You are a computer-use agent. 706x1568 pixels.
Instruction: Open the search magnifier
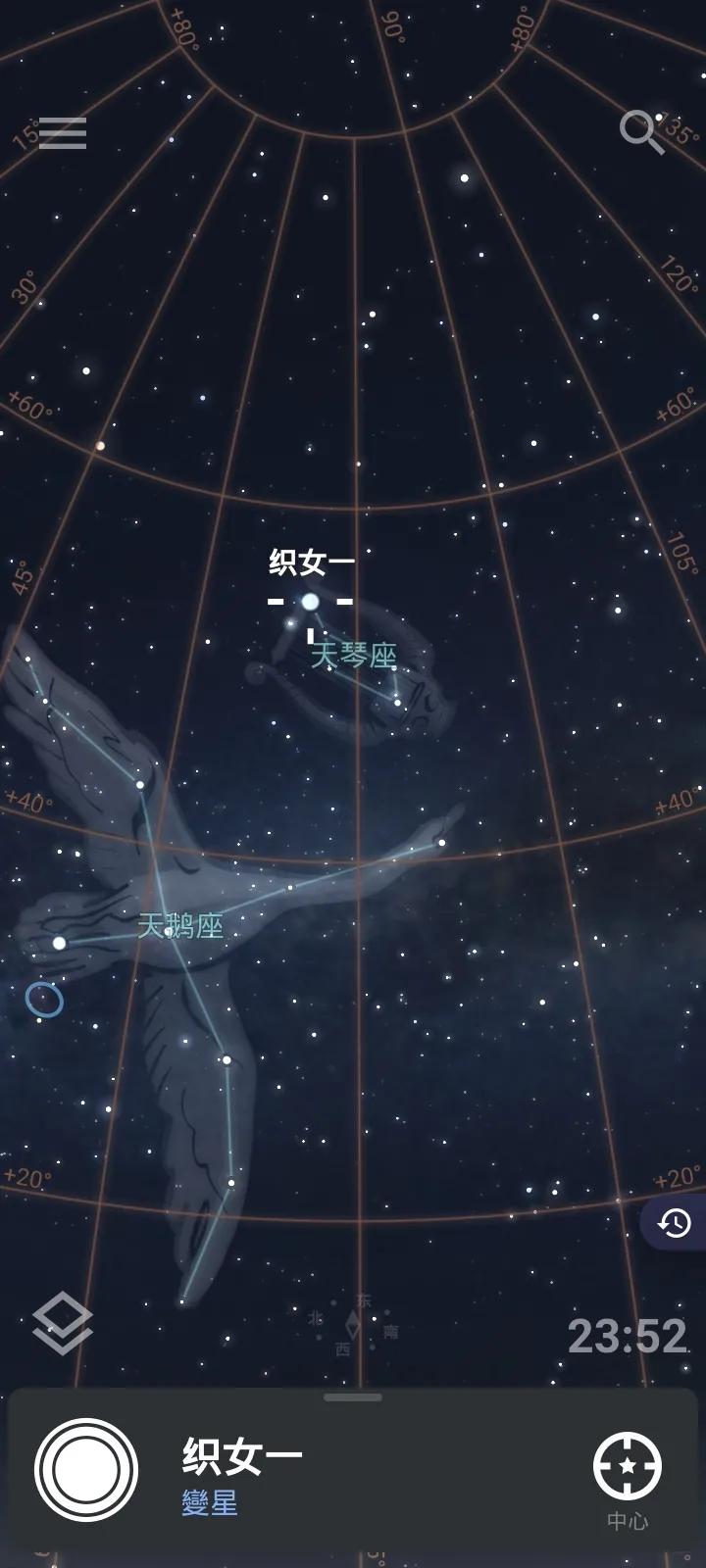click(x=642, y=132)
